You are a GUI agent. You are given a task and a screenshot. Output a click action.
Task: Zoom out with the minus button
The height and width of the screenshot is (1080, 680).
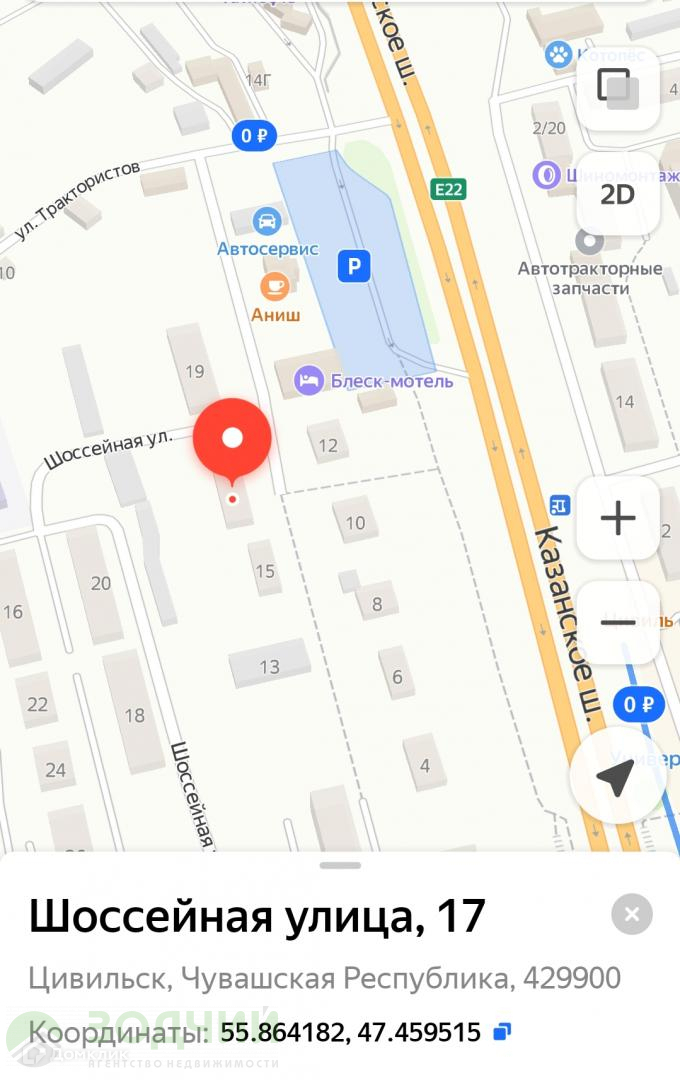[x=617, y=623]
